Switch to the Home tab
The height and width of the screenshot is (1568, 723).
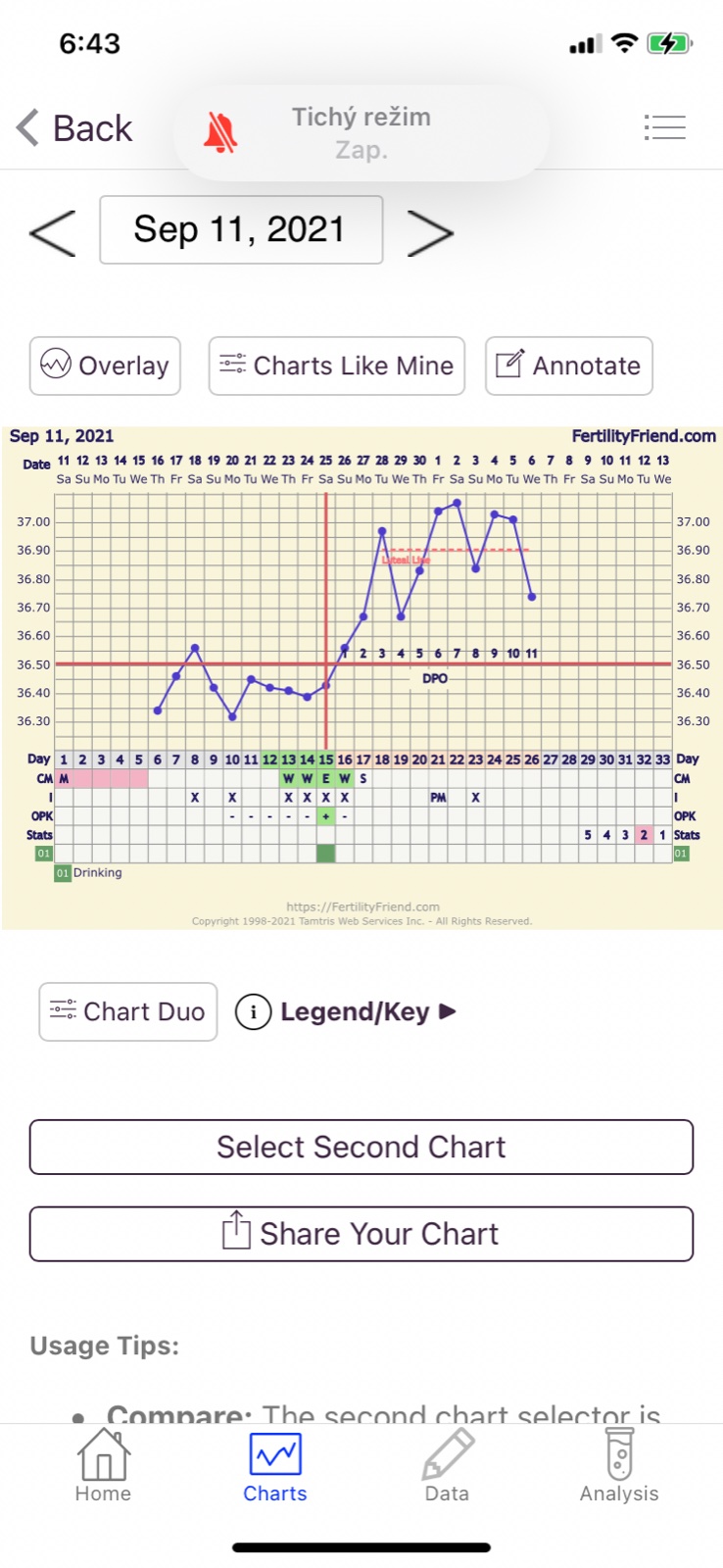103,1466
